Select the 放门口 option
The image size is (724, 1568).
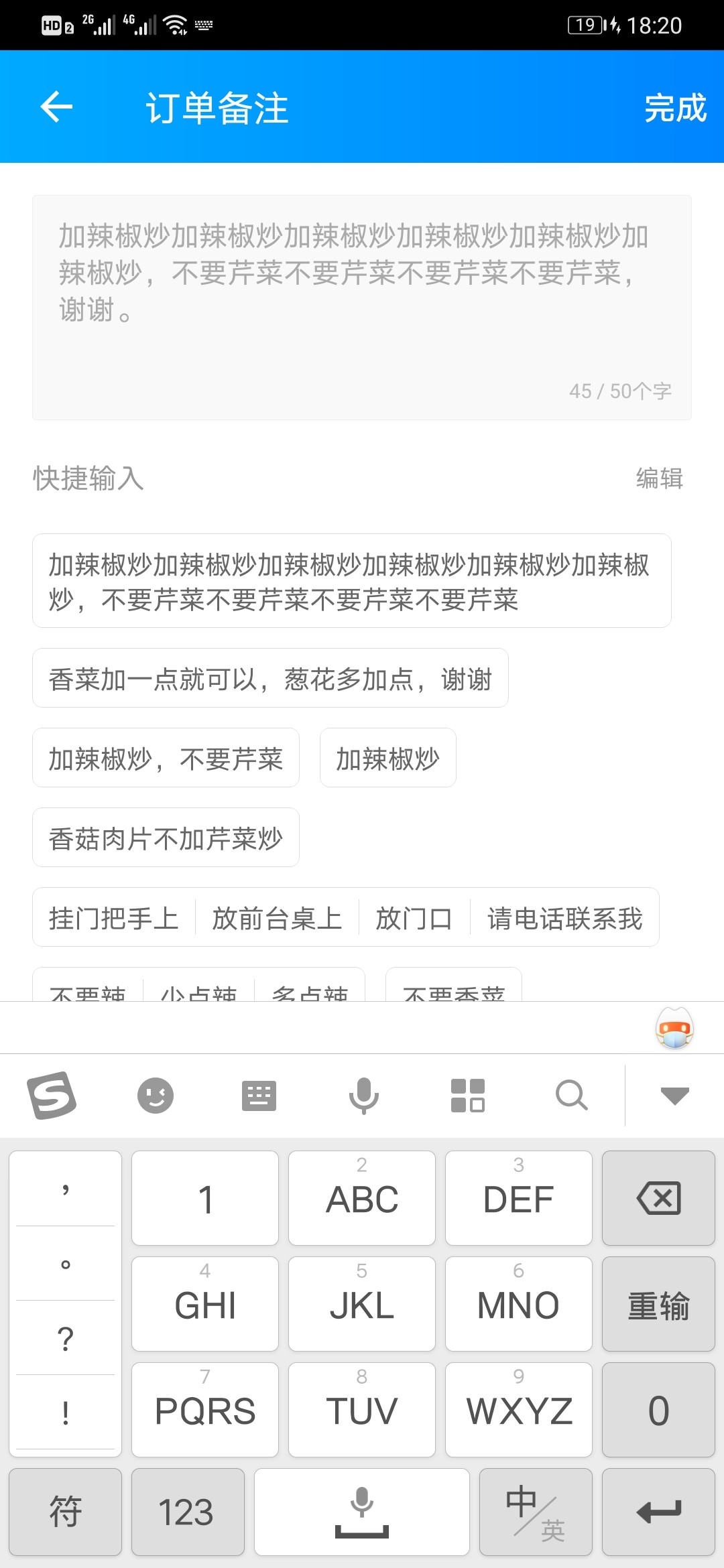pyautogui.click(x=414, y=917)
